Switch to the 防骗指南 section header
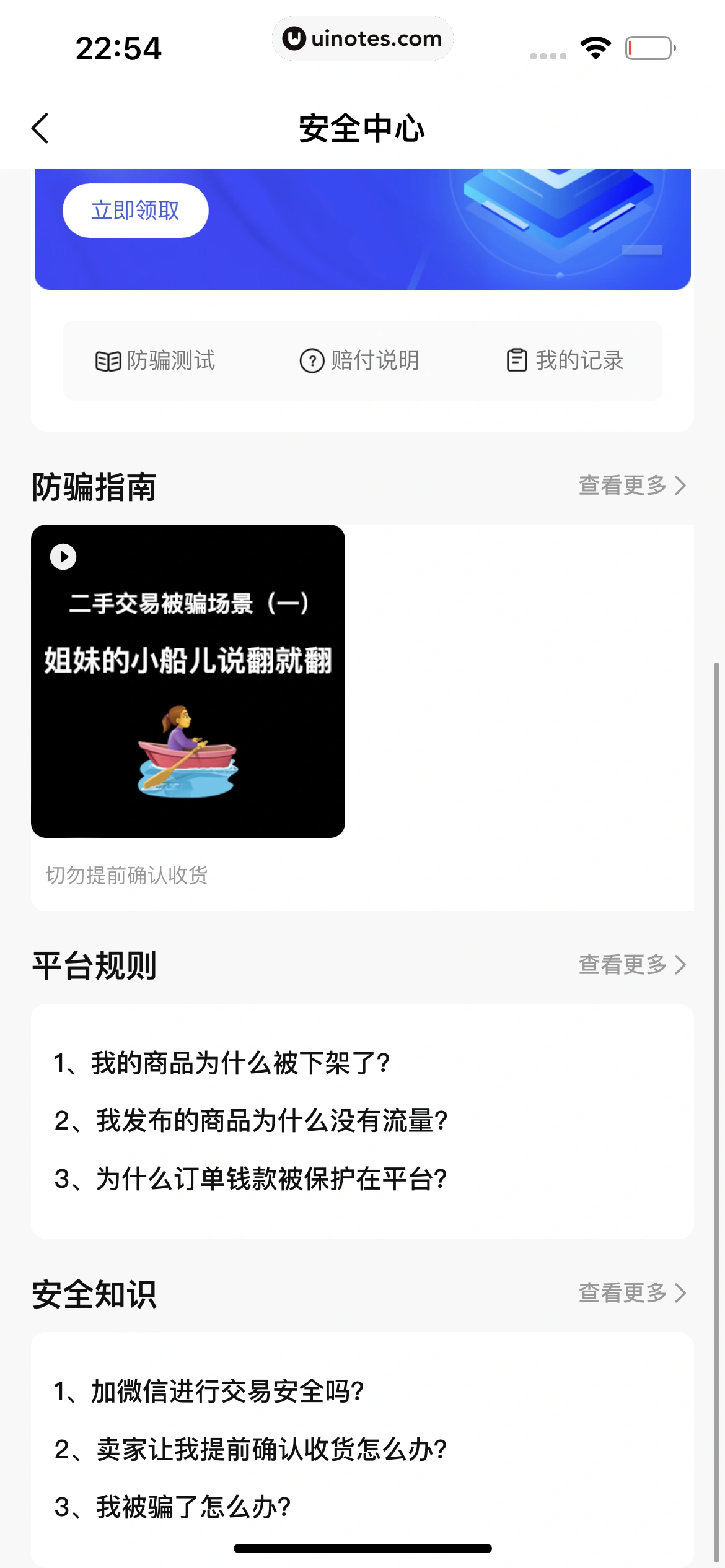This screenshot has height=1568, width=725. coord(94,487)
